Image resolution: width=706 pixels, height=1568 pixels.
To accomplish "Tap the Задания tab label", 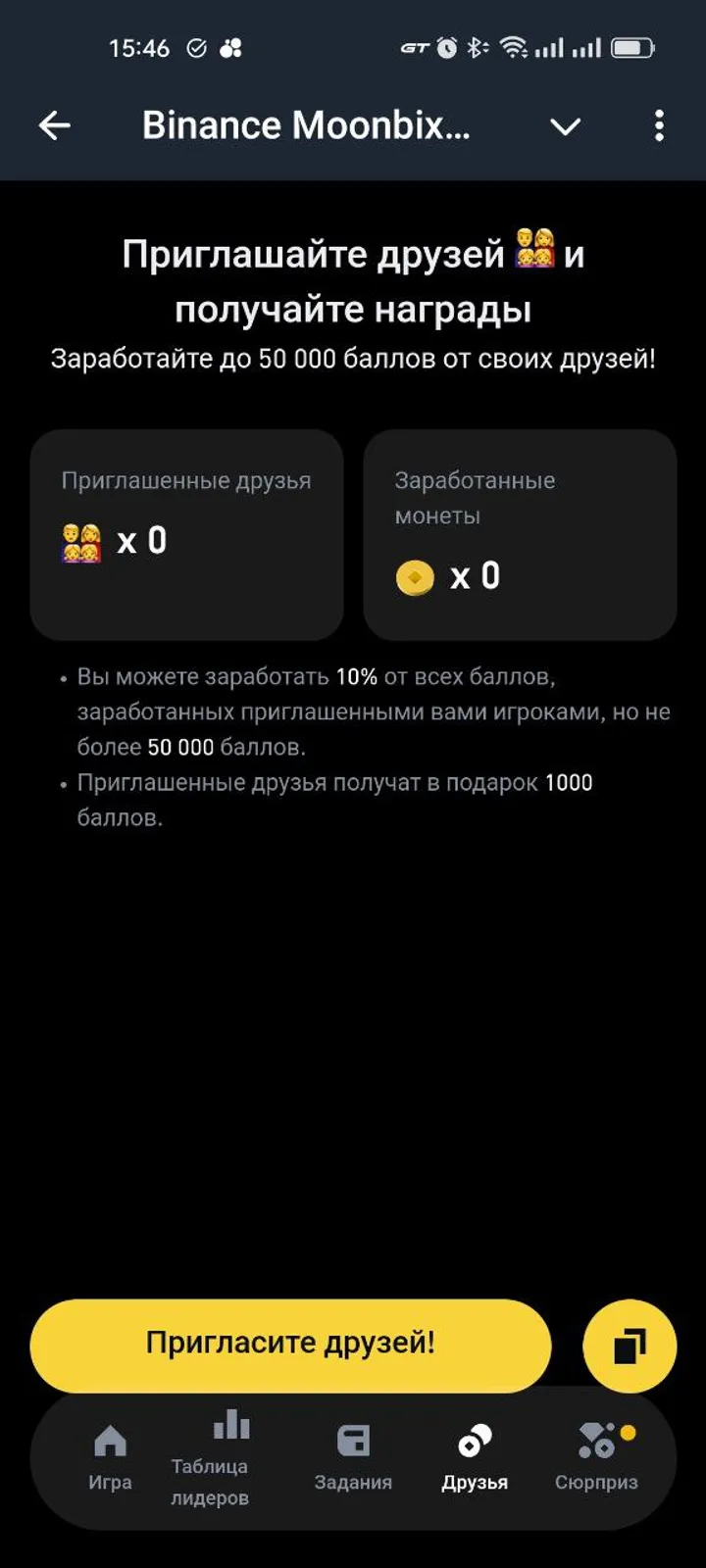I will (354, 1484).
